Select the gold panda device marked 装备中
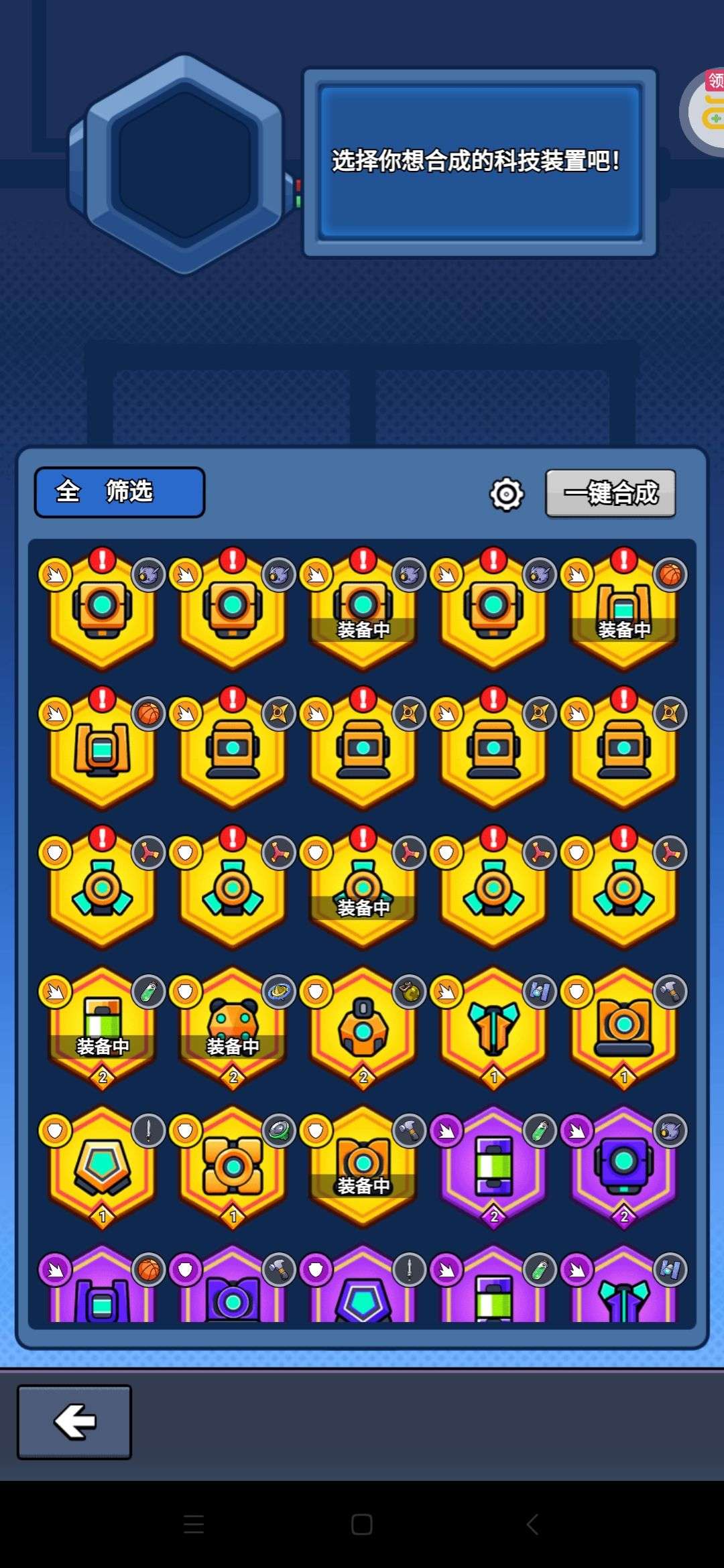This screenshot has height=1568, width=724. tap(233, 1025)
